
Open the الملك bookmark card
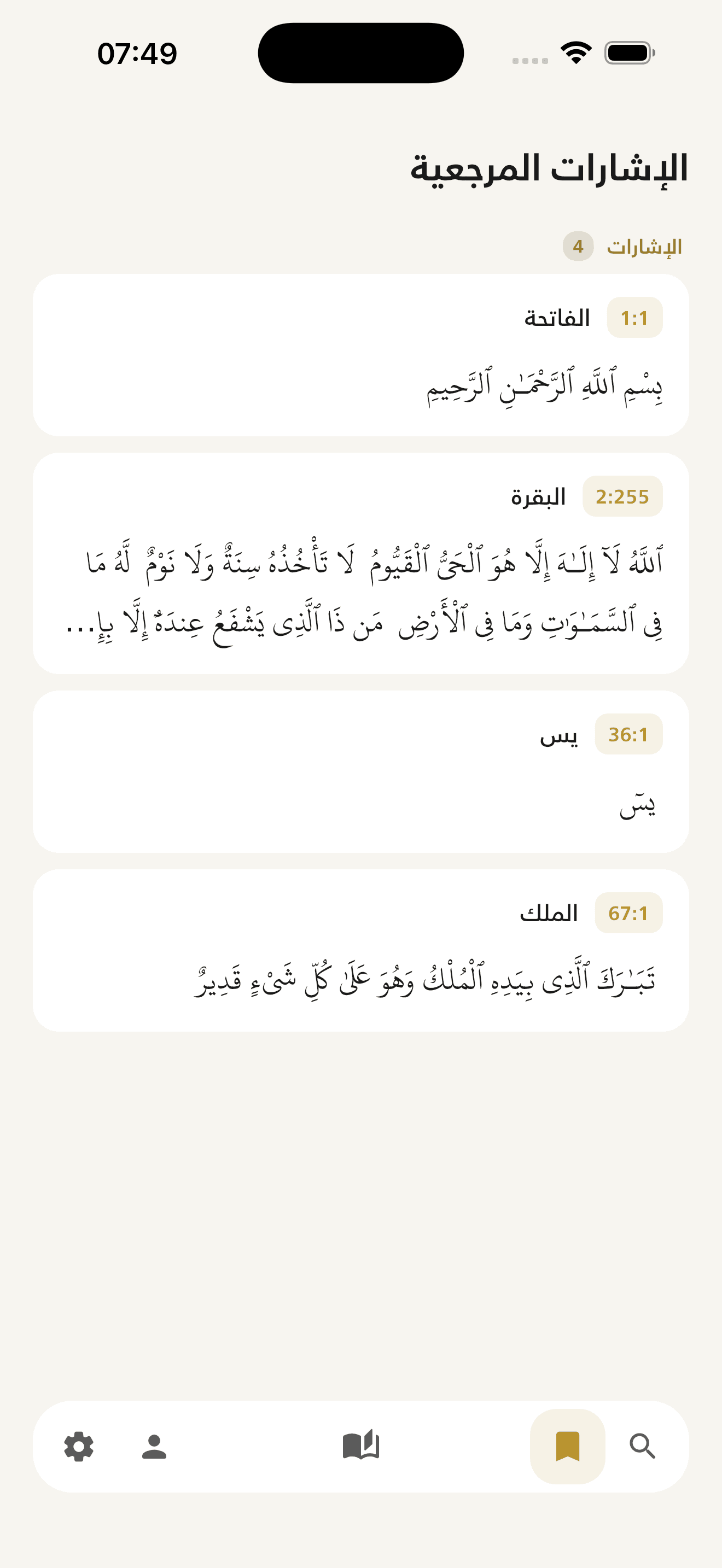click(x=361, y=950)
